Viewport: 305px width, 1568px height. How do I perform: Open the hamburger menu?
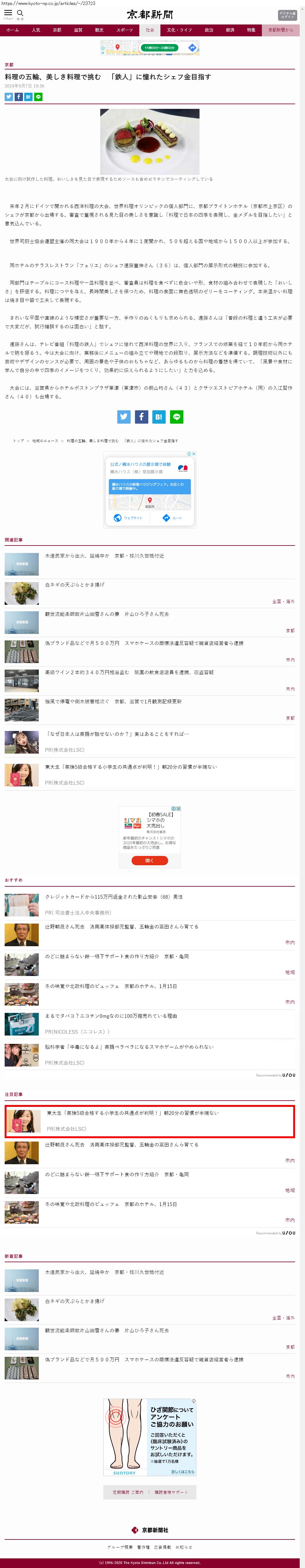tap(8, 13)
